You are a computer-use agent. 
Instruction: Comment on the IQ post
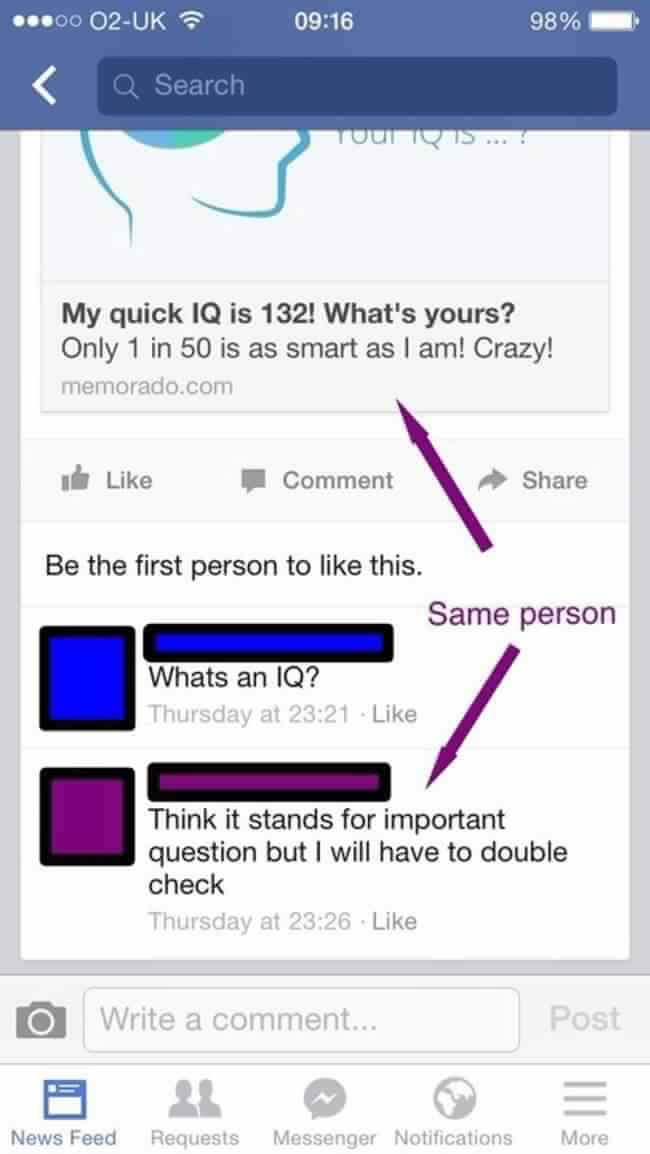[317, 480]
